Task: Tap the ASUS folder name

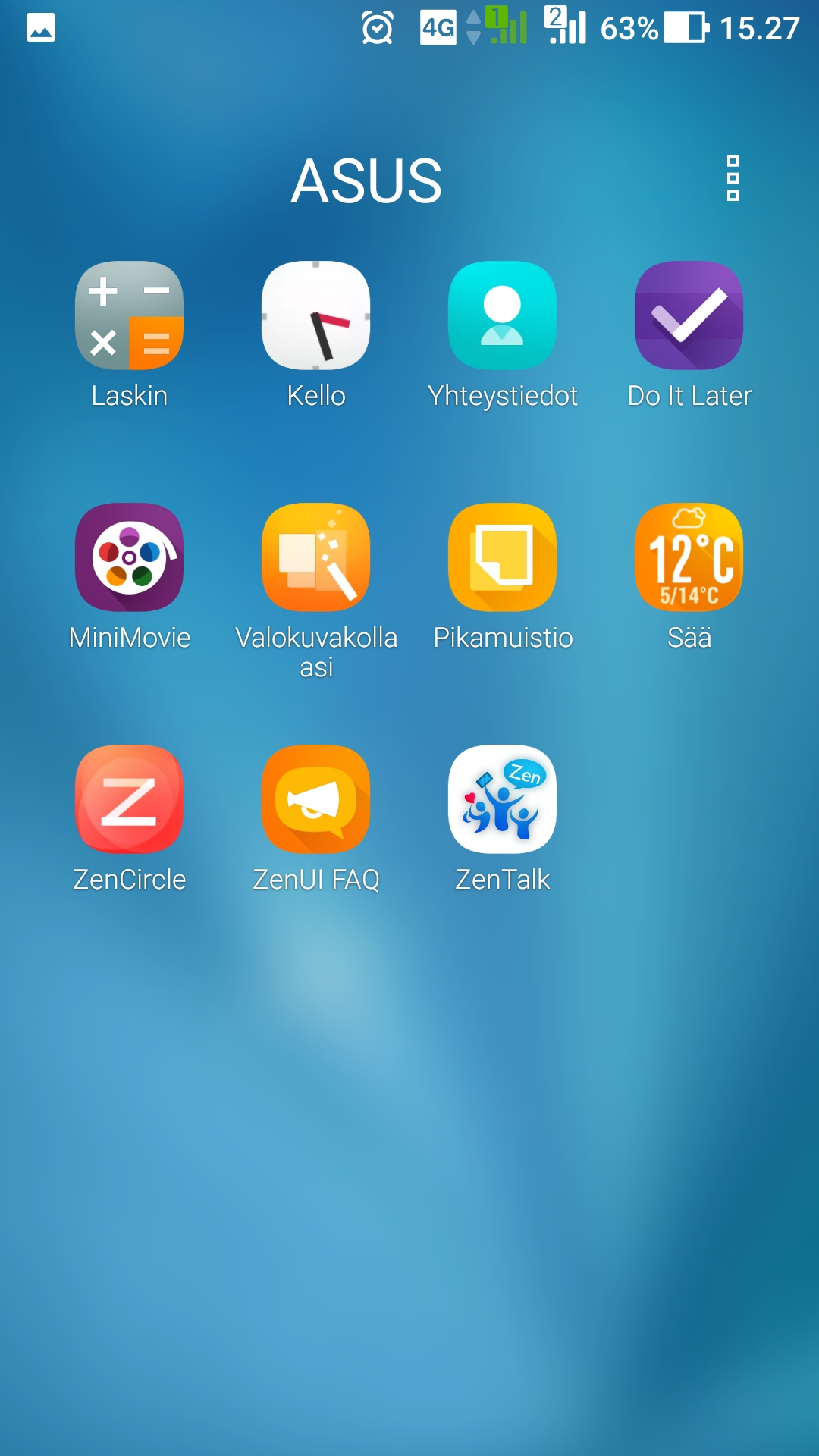Action: click(366, 180)
